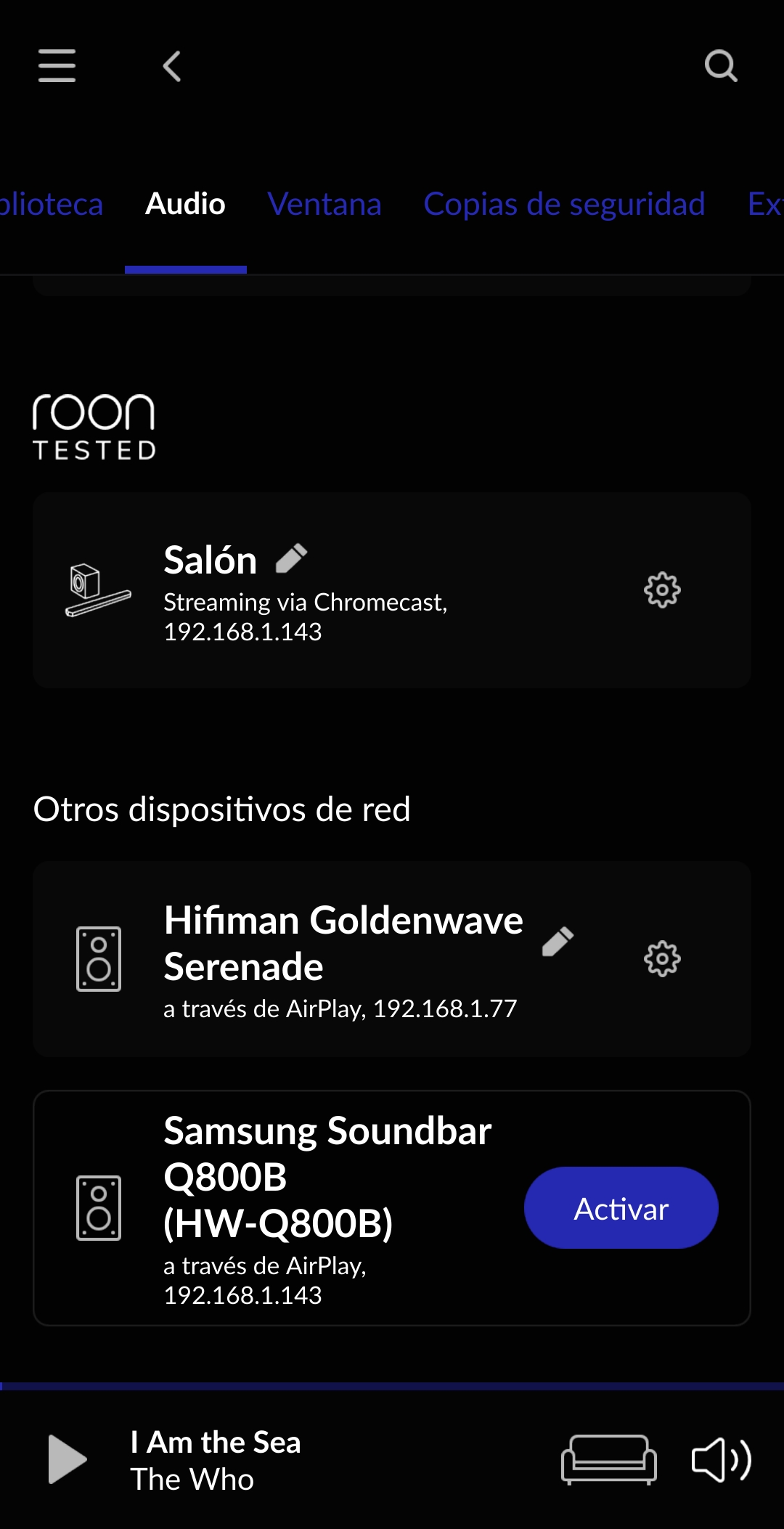Viewport: 784px width, 1529px height.
Task: Open the now playing track info
Action: [x=216, y=1459]
